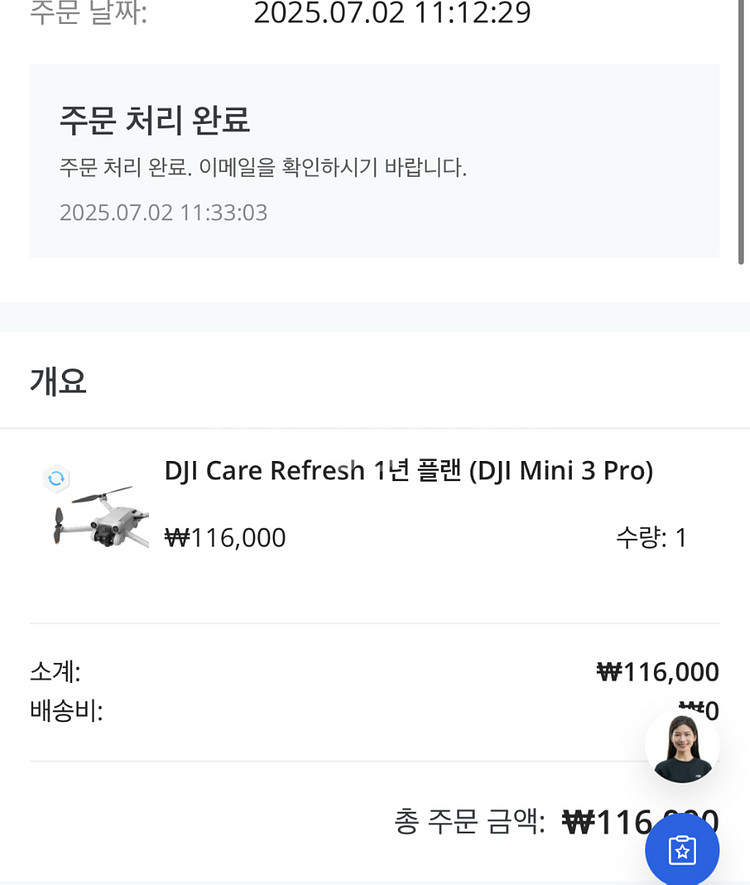The width and height of the screenshot is (750, 885).
Task: Click the circular refresh emblem on product image
Action: 56,478
